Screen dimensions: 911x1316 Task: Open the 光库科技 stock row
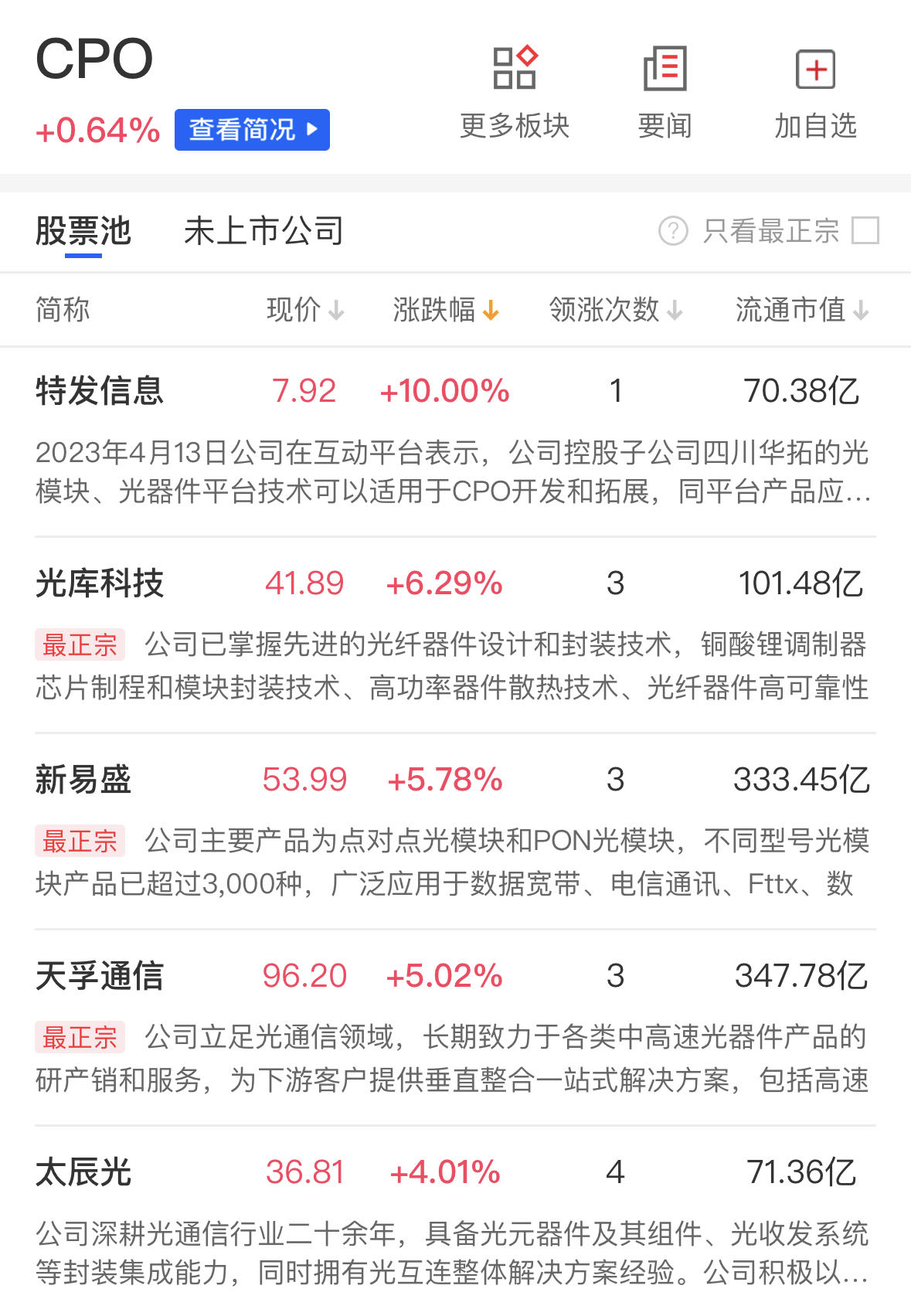click(100, 583)
